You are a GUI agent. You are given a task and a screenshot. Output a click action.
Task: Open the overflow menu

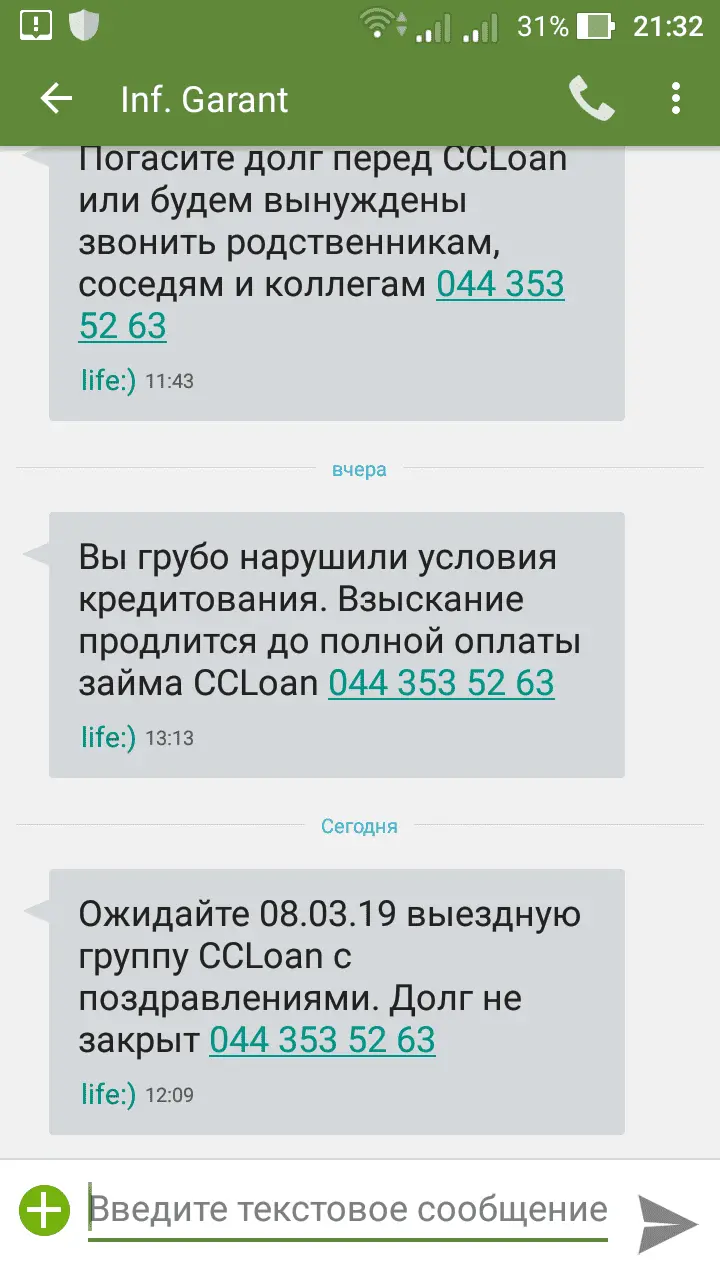(676, 98)
